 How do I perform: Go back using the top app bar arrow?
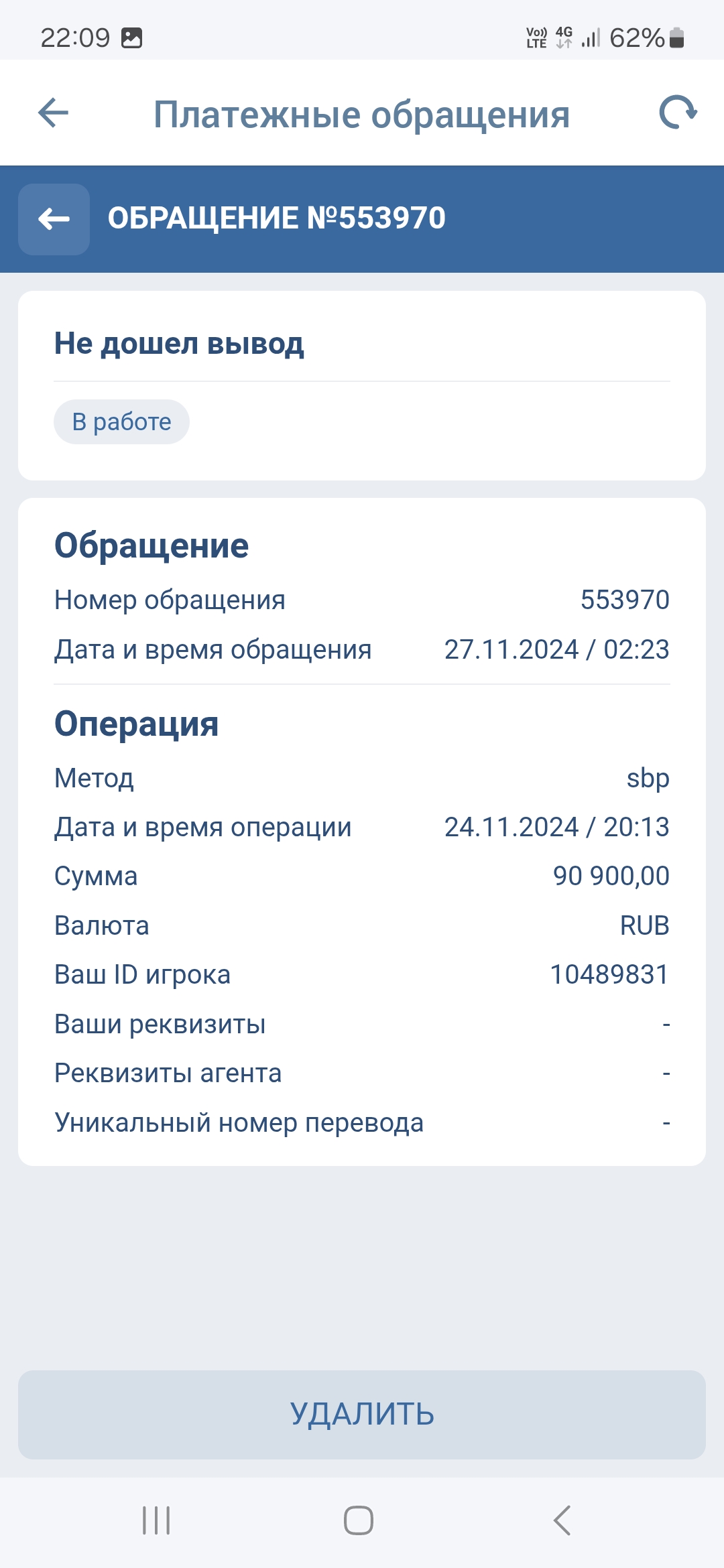coord(54,113)
